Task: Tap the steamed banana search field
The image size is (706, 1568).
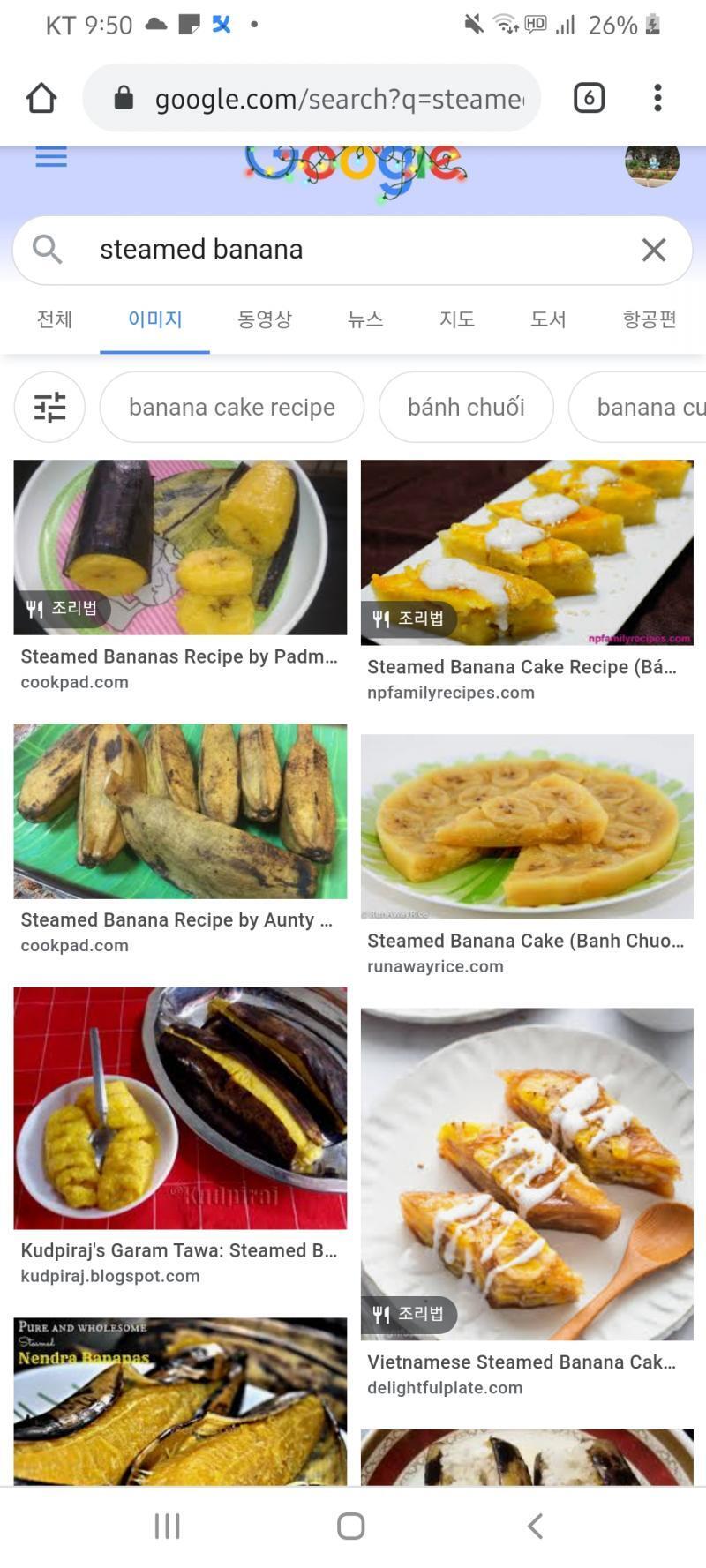Action: [x=352, y=250]
